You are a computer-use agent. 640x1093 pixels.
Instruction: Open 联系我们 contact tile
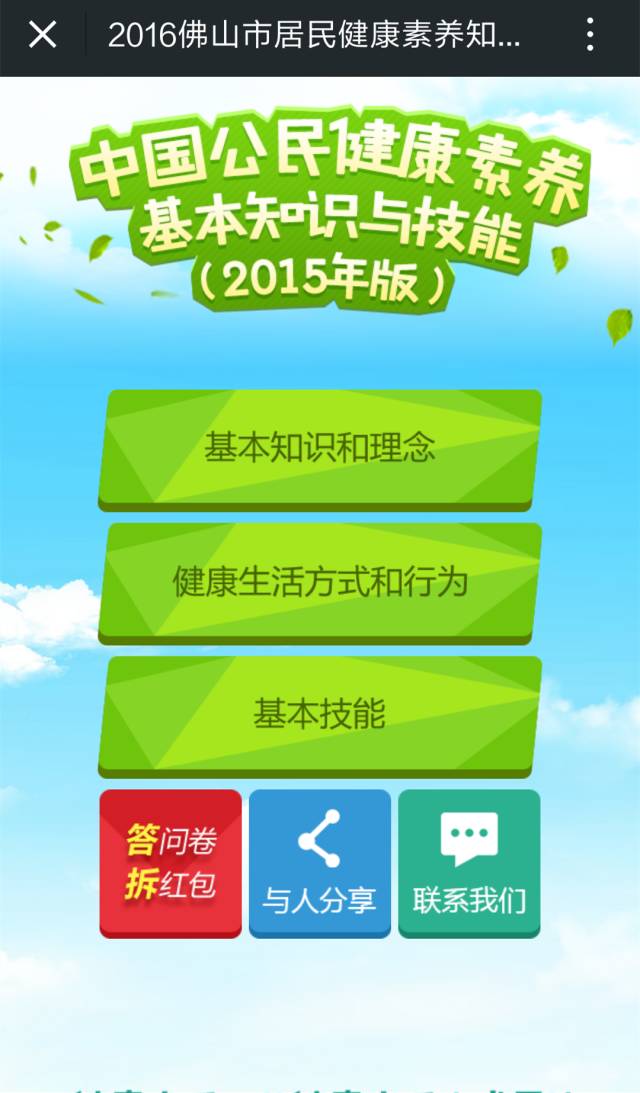(469, 864)
